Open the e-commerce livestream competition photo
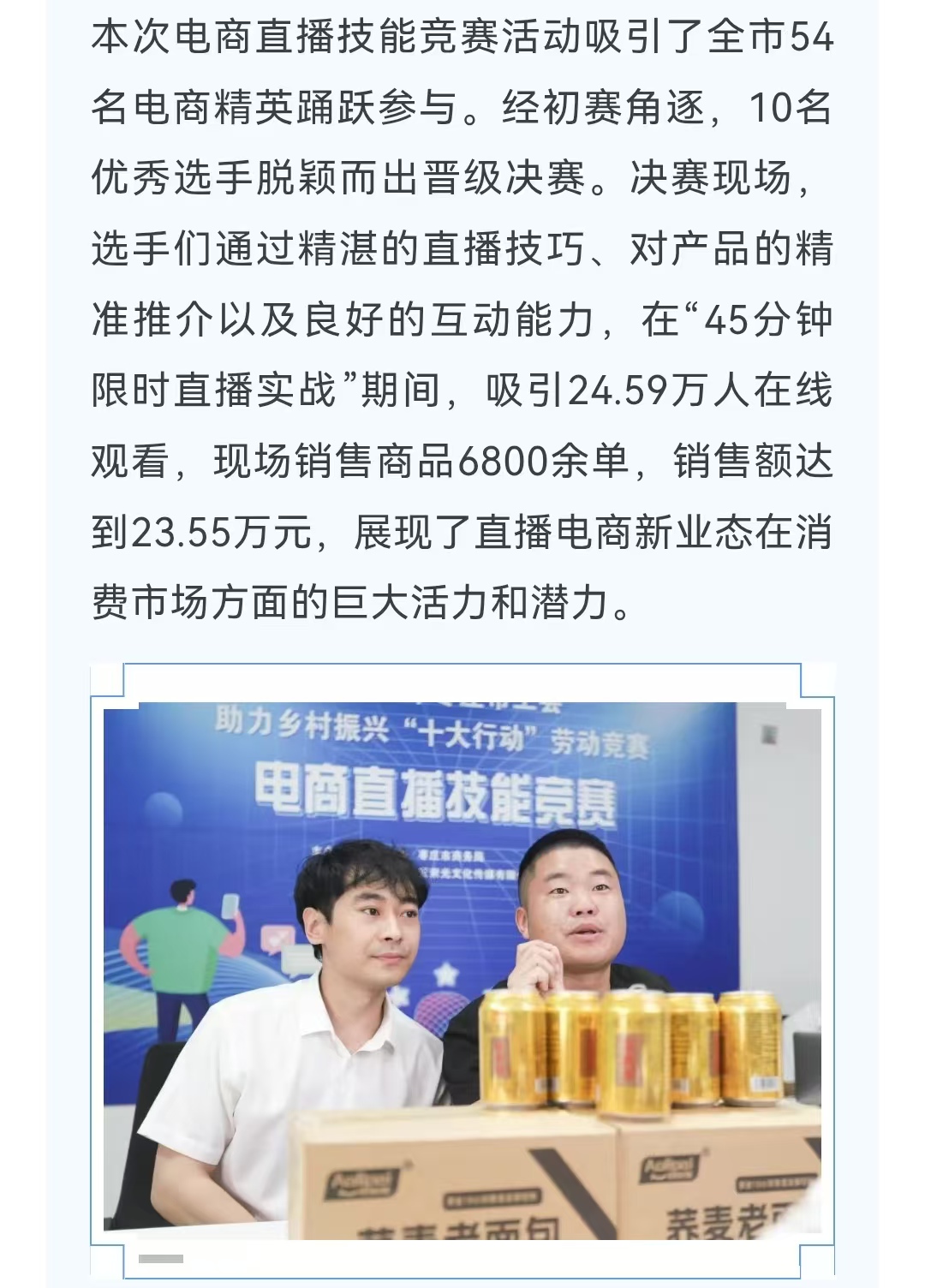 click(462, 968)
